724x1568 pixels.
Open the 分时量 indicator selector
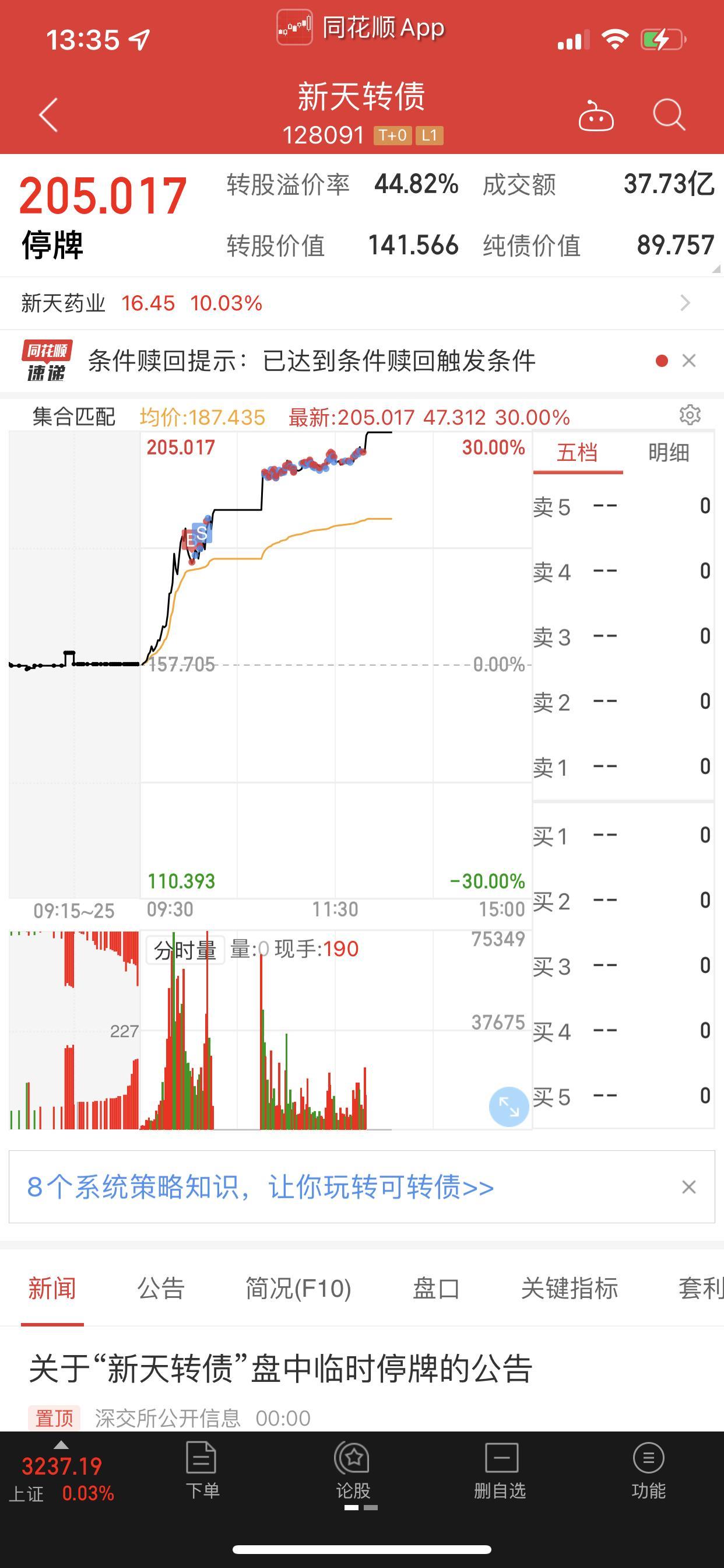(185, 950)
